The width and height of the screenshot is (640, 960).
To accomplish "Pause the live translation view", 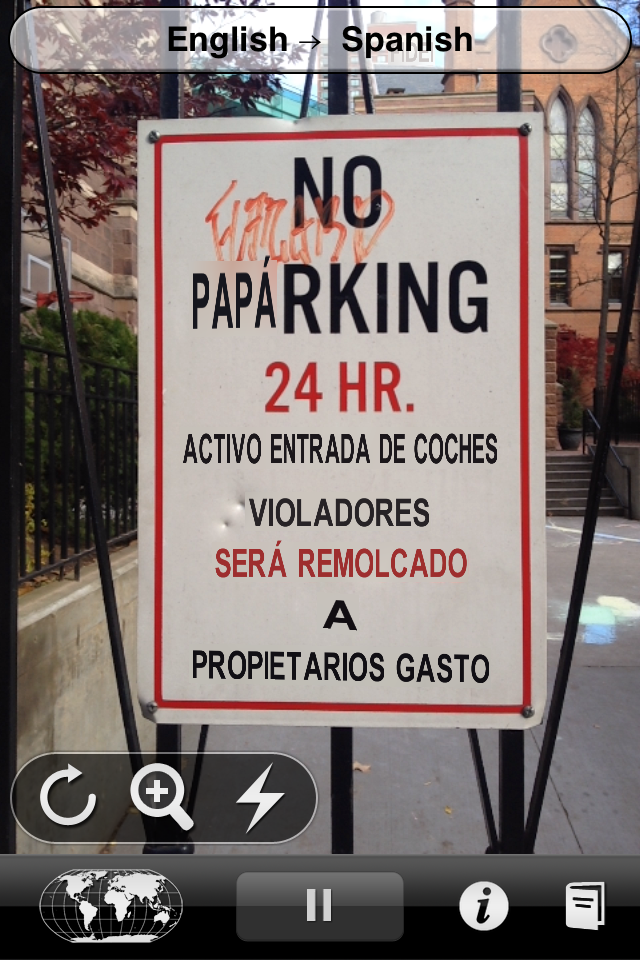I will pos(319,906).
